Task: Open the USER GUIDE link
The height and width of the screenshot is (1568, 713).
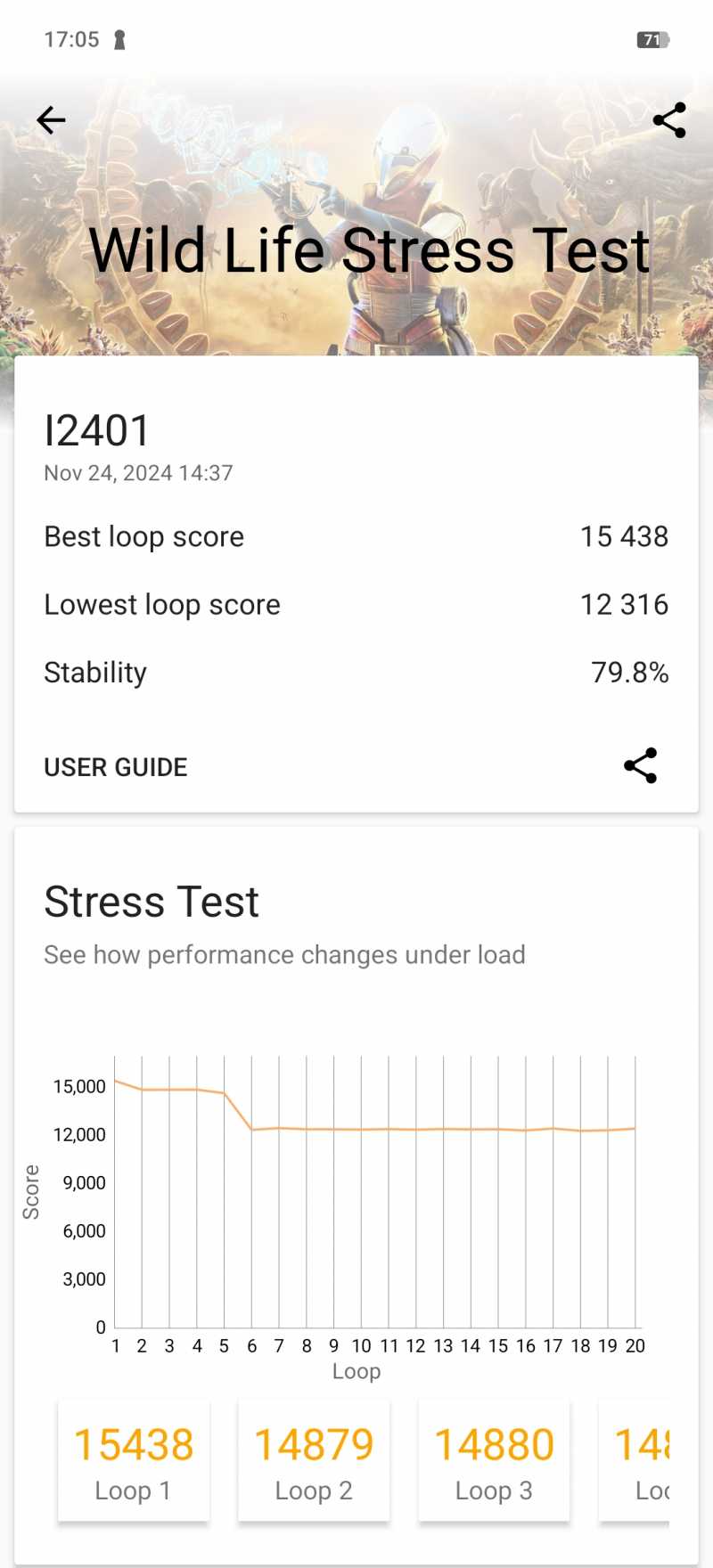Action: coord(116,767)
